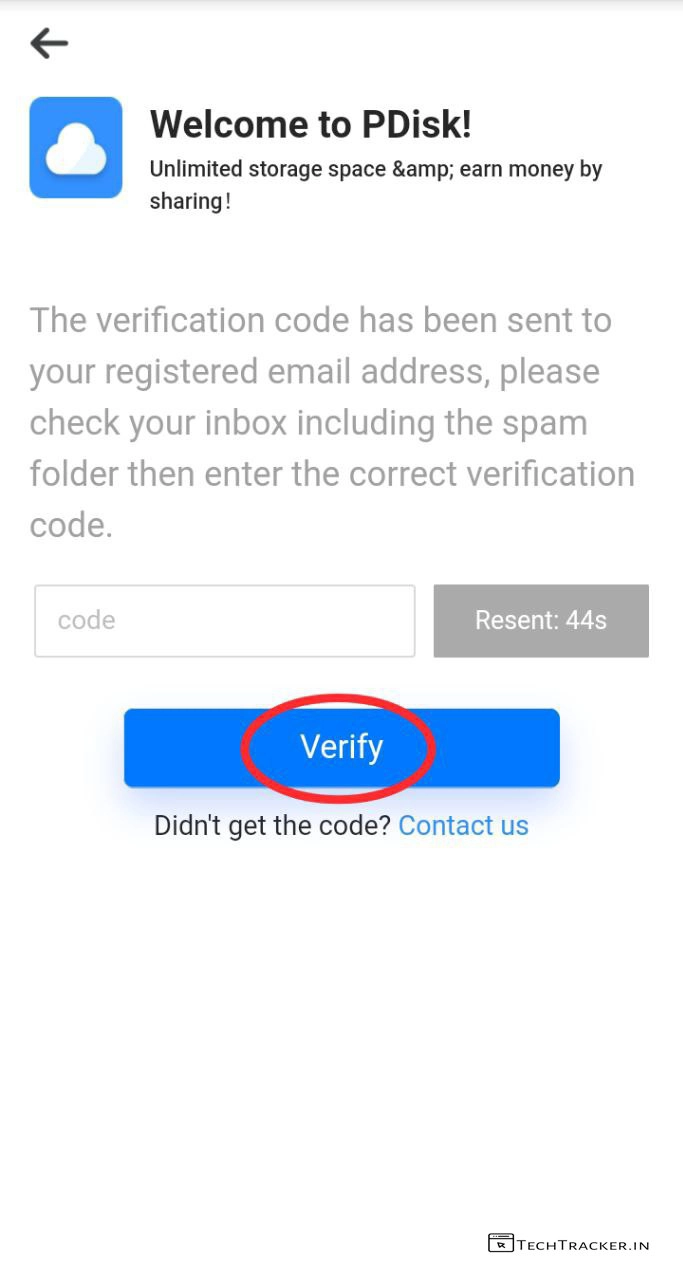Open the Contact us link
The height and width of the screenshot is (1280, 683).
click(463, 825)
